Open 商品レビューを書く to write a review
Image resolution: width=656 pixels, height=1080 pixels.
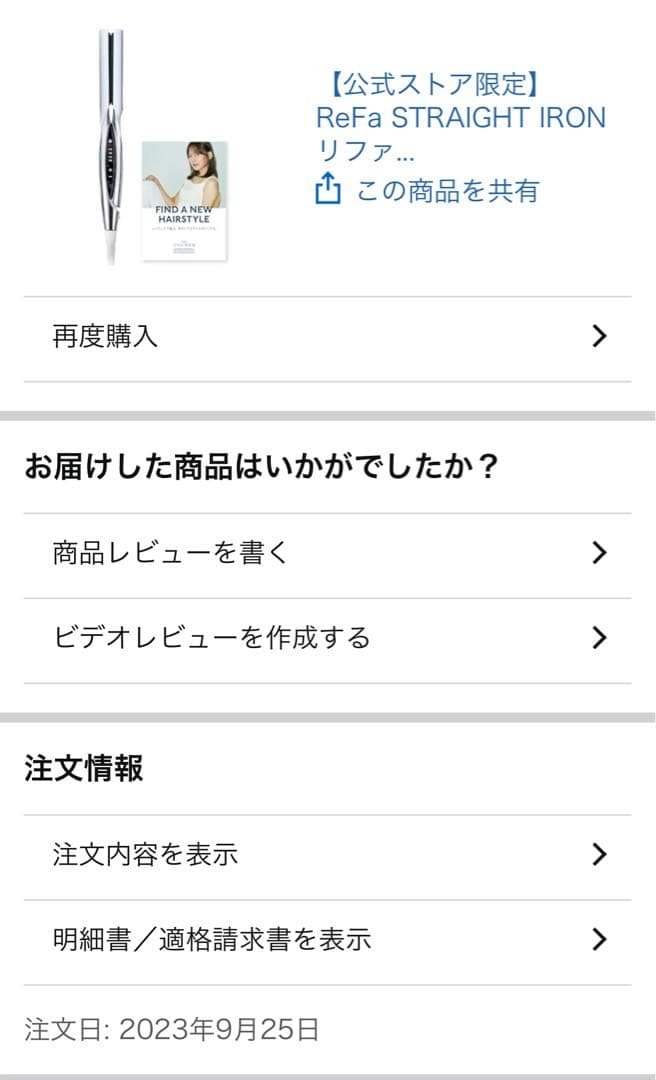point(327,553)
